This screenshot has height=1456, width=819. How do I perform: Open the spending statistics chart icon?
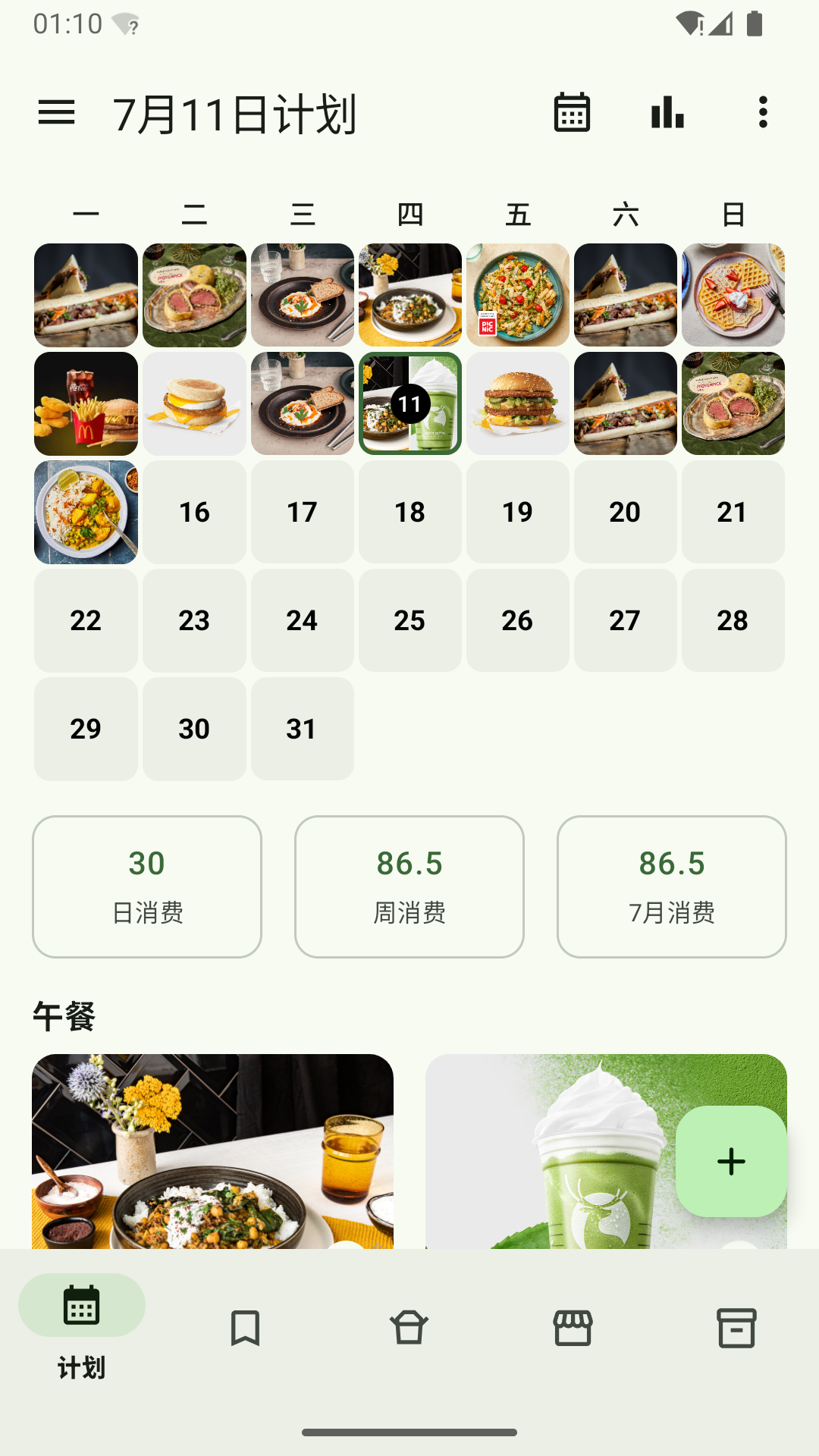[667, 114]
